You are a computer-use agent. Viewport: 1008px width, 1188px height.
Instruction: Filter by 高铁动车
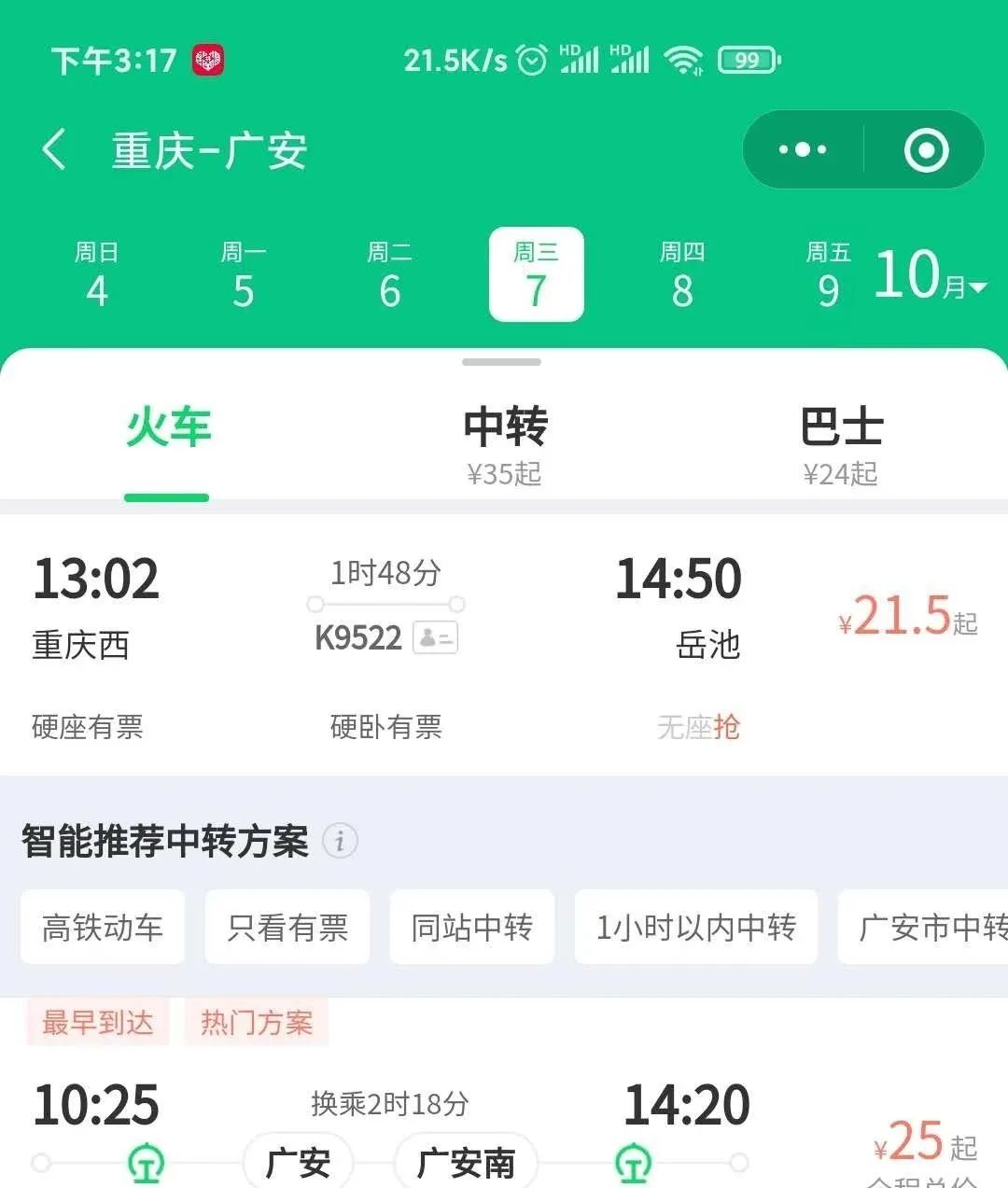click(103, 927)
